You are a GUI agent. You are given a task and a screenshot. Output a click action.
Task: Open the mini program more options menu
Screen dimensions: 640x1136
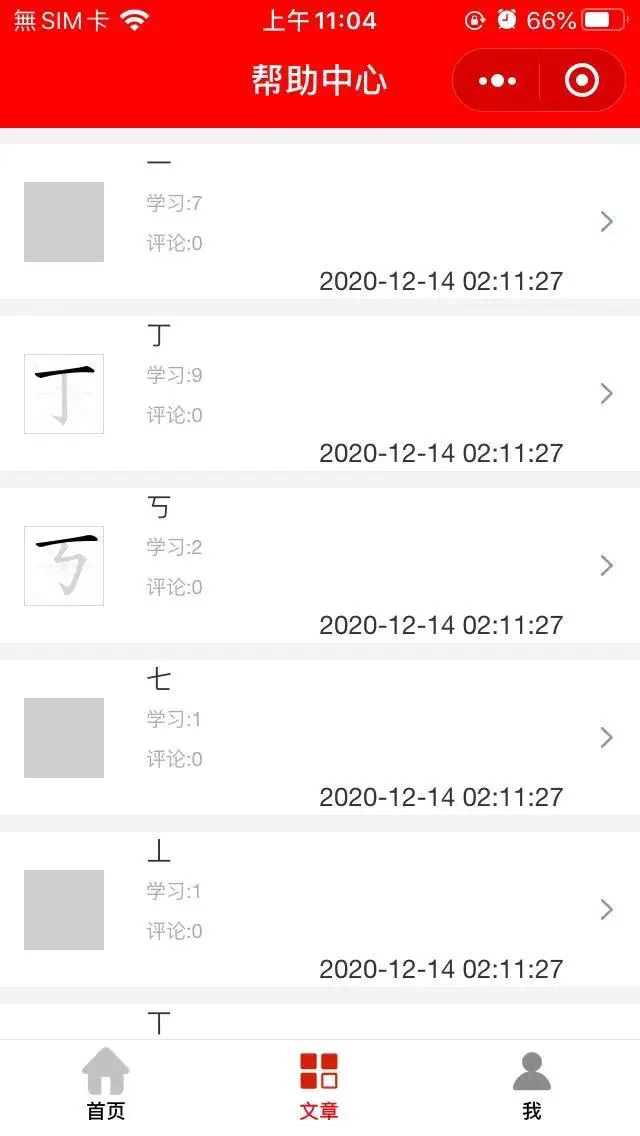click(497, 81)
